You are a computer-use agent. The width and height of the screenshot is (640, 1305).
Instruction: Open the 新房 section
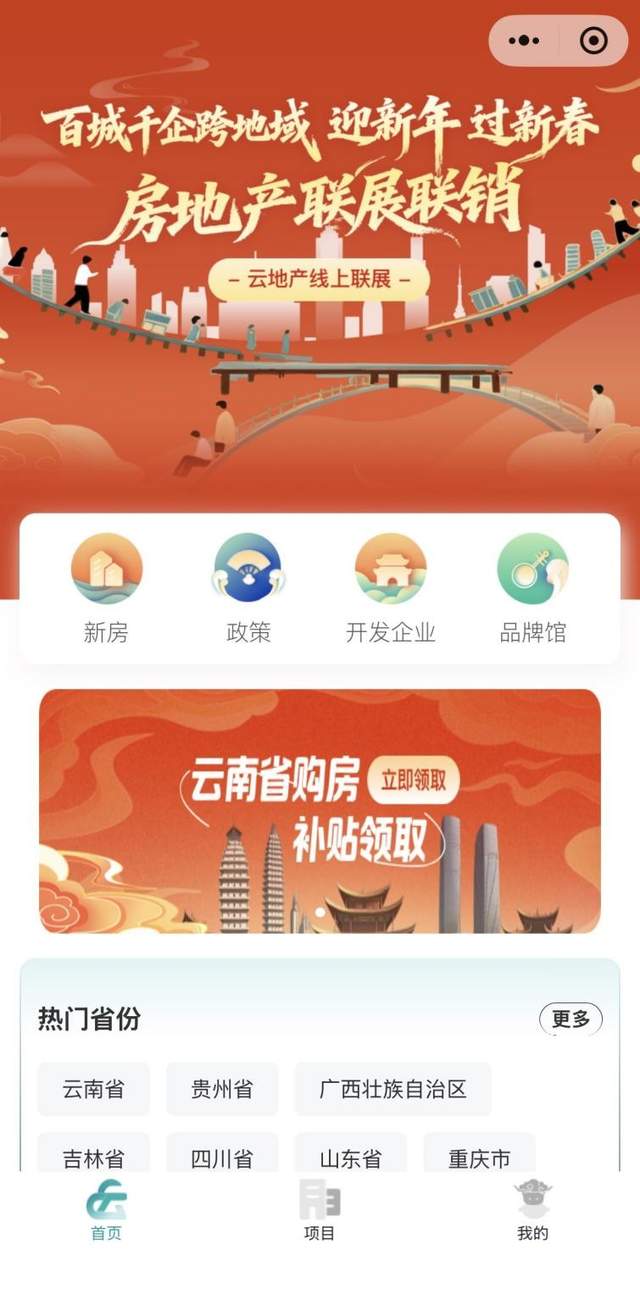106,587
